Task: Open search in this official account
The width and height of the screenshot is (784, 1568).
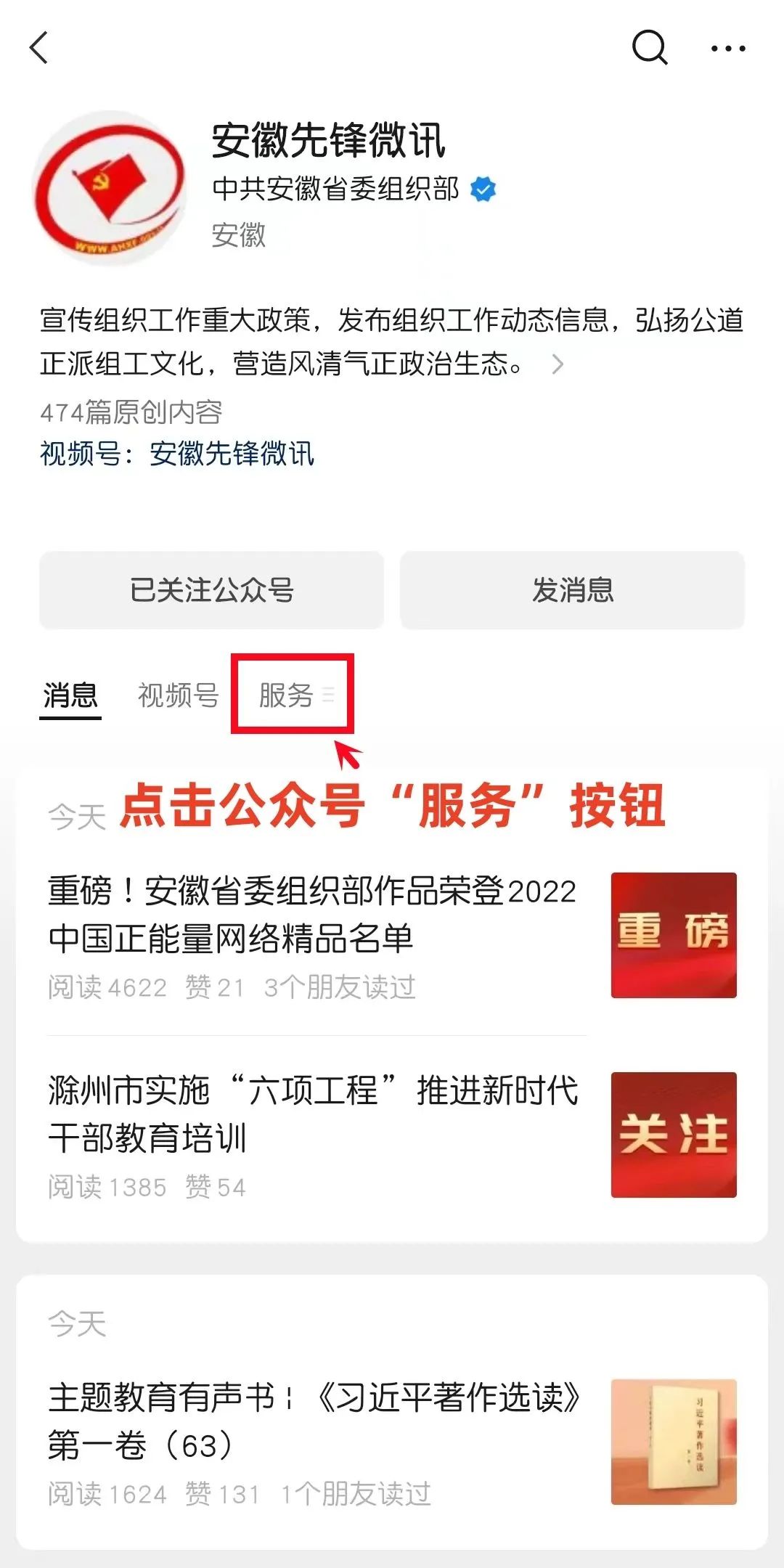Action: [x=649, y=48]
